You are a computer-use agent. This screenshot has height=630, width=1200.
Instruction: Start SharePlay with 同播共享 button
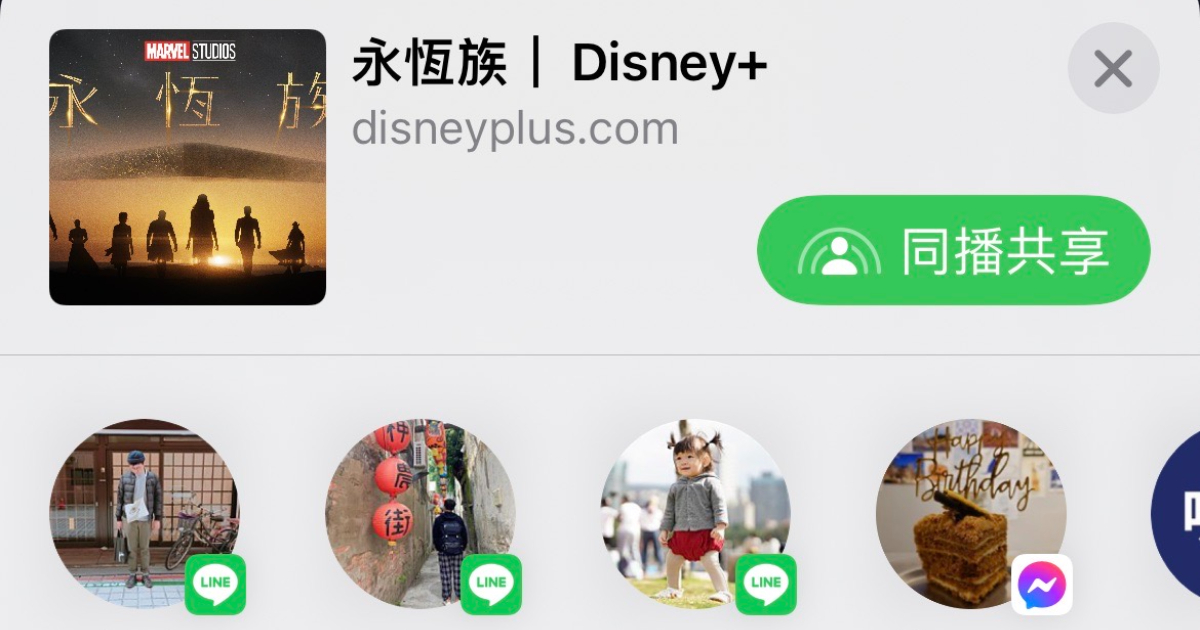953,251
